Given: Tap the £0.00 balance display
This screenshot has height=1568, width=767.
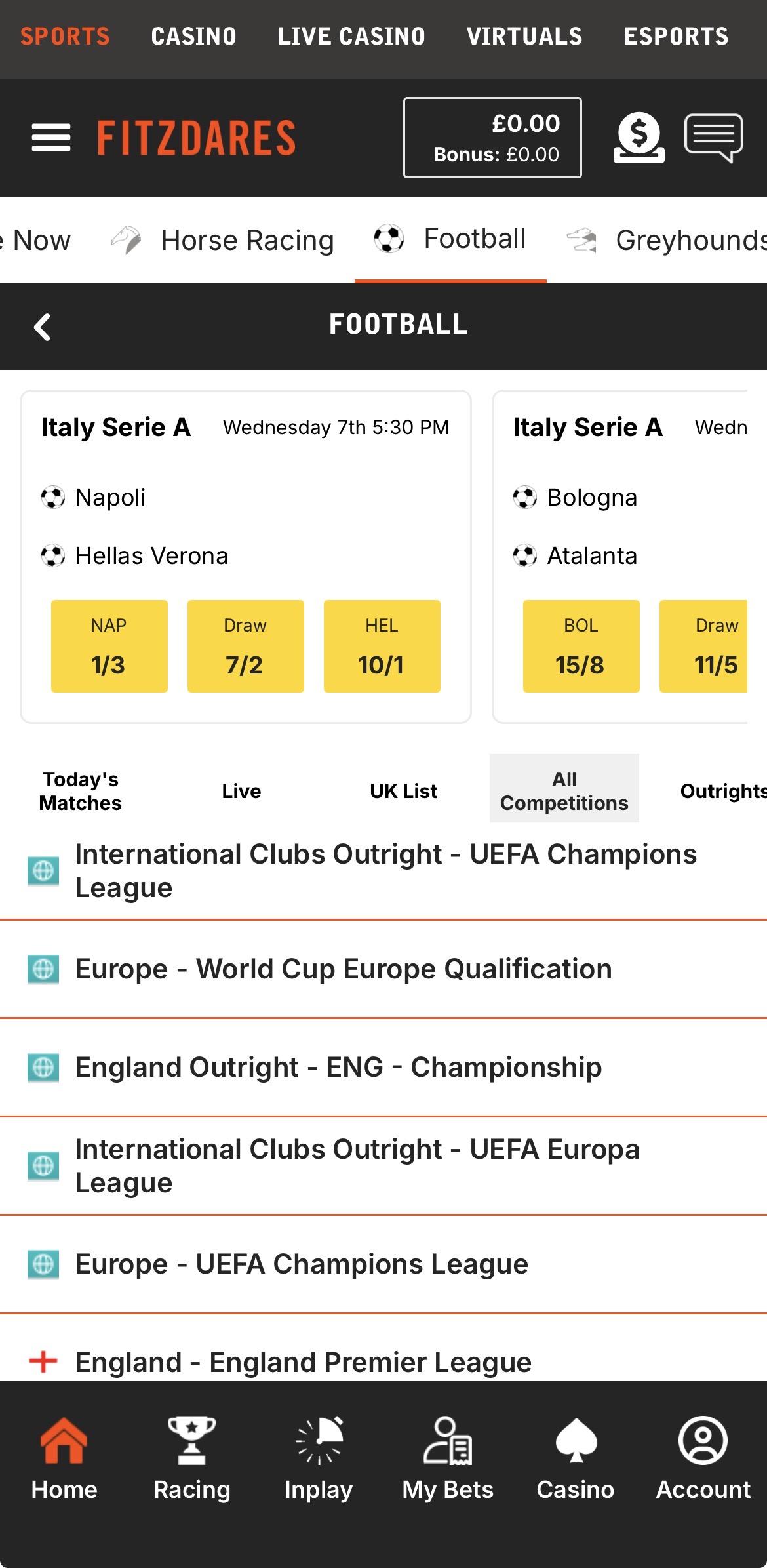Looking at the screenshot, I should [493, 137].
